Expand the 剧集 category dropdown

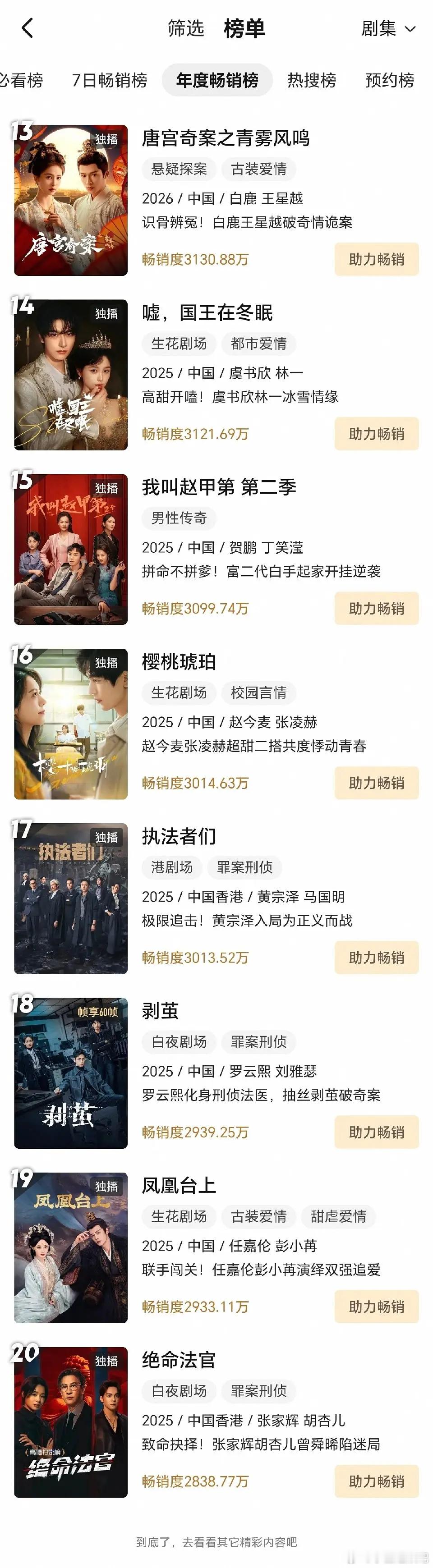coord(388,28)
